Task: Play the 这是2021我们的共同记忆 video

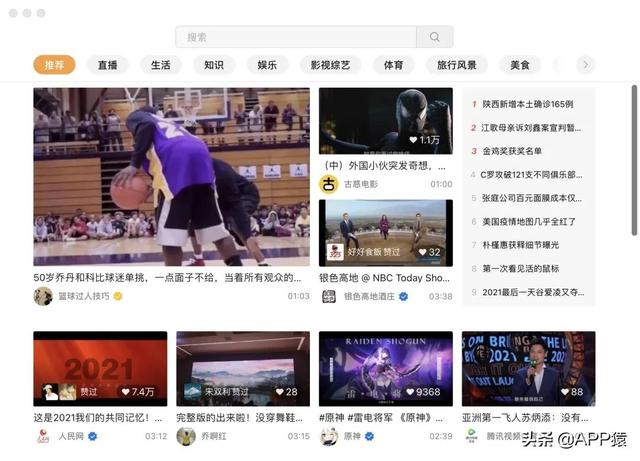Action: (x=100, y=368)
